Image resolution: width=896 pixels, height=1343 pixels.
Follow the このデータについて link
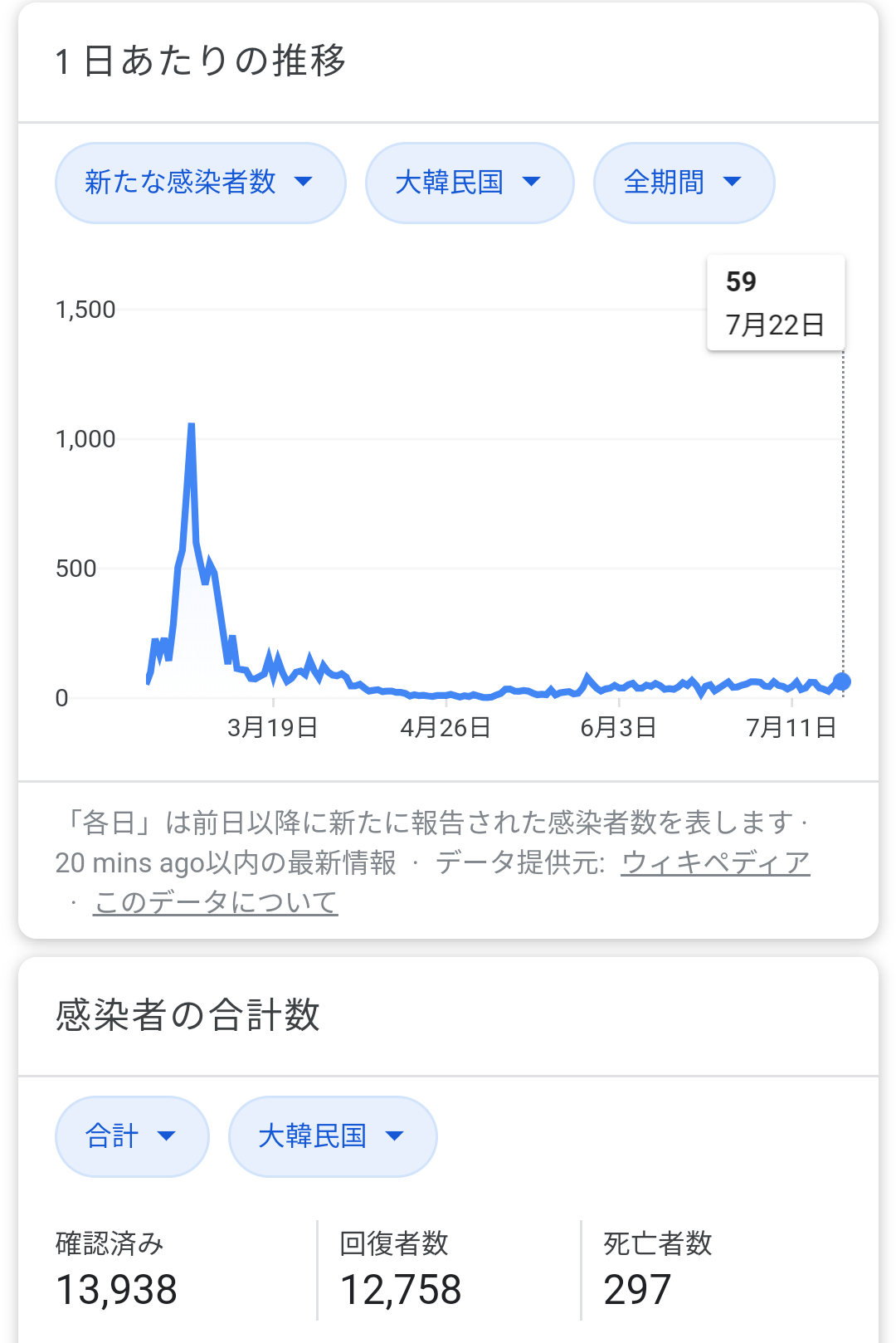(216, 902)
